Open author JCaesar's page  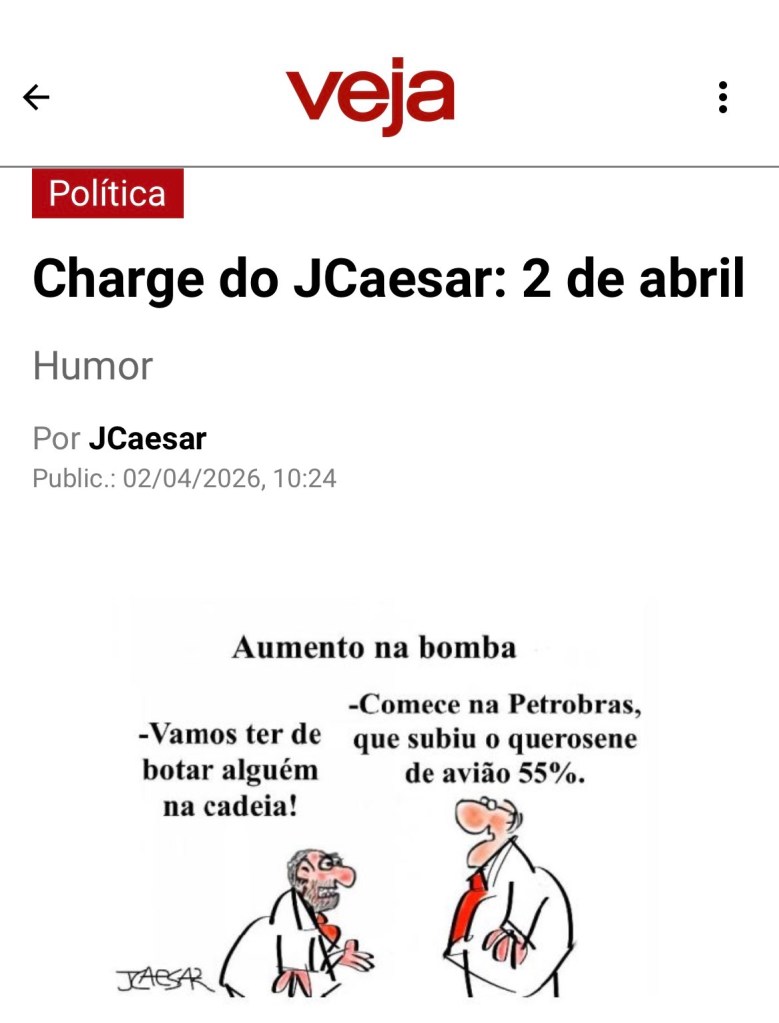(147, 438)
